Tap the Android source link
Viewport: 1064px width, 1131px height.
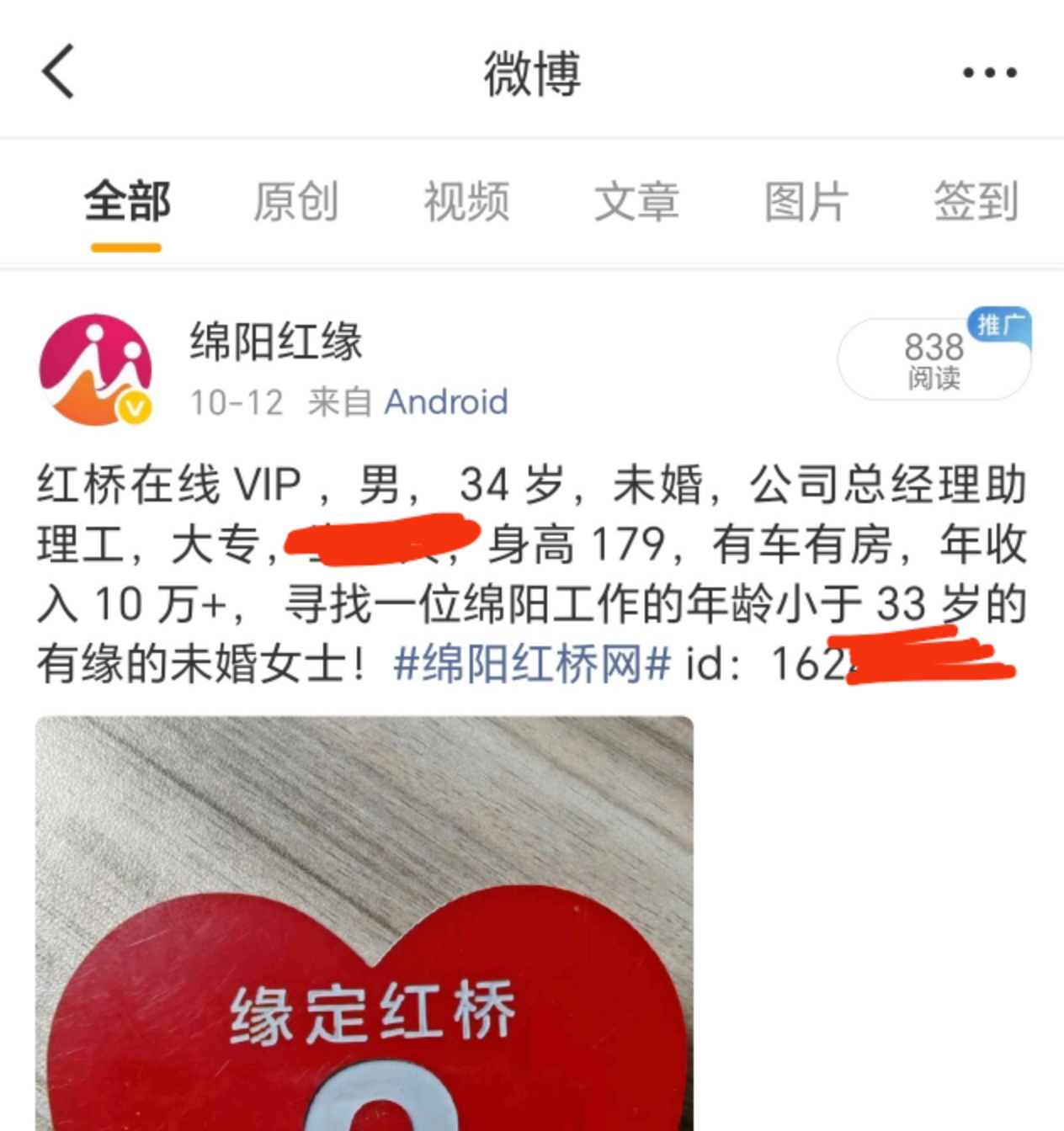446,402
